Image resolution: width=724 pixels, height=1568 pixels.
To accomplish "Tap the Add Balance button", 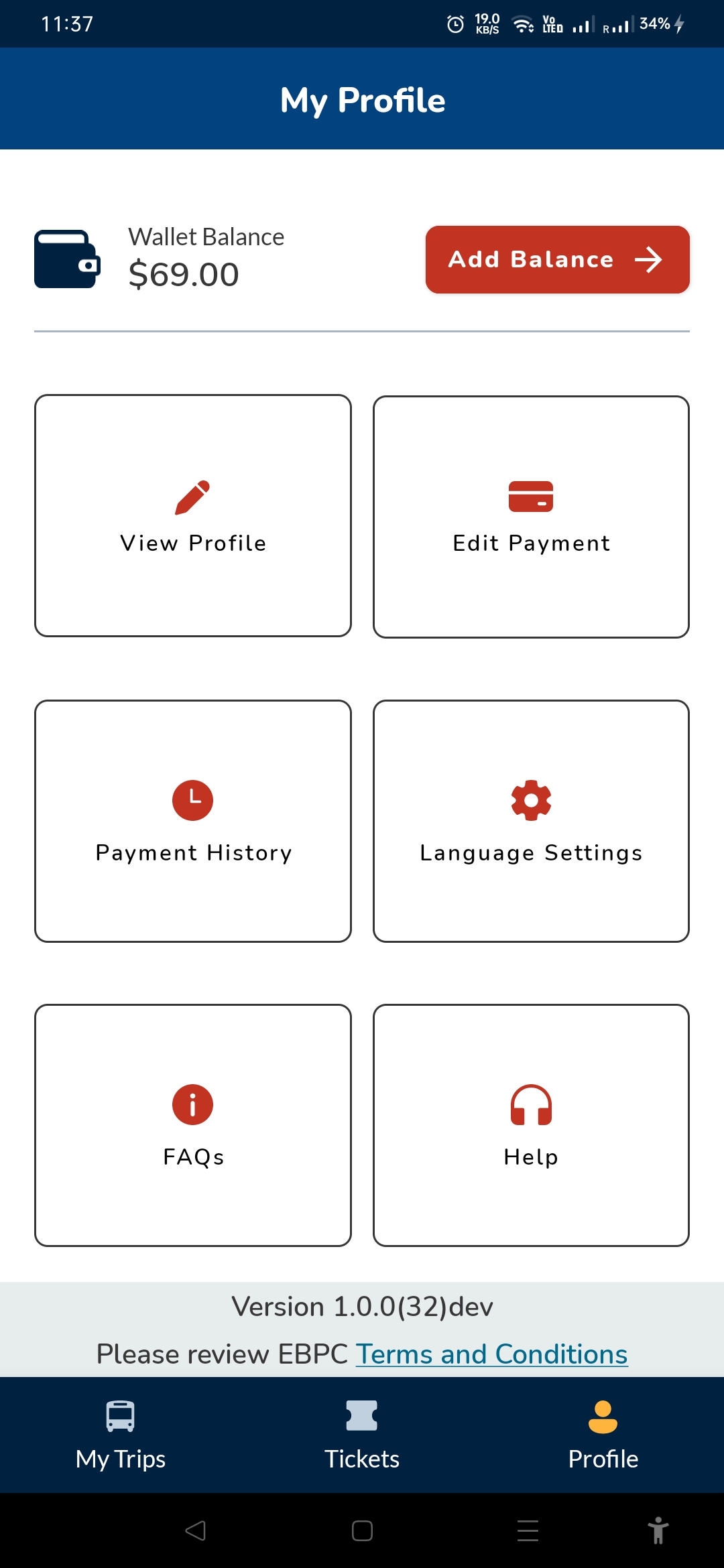I will pyautogui.click(x=557, y=259).
